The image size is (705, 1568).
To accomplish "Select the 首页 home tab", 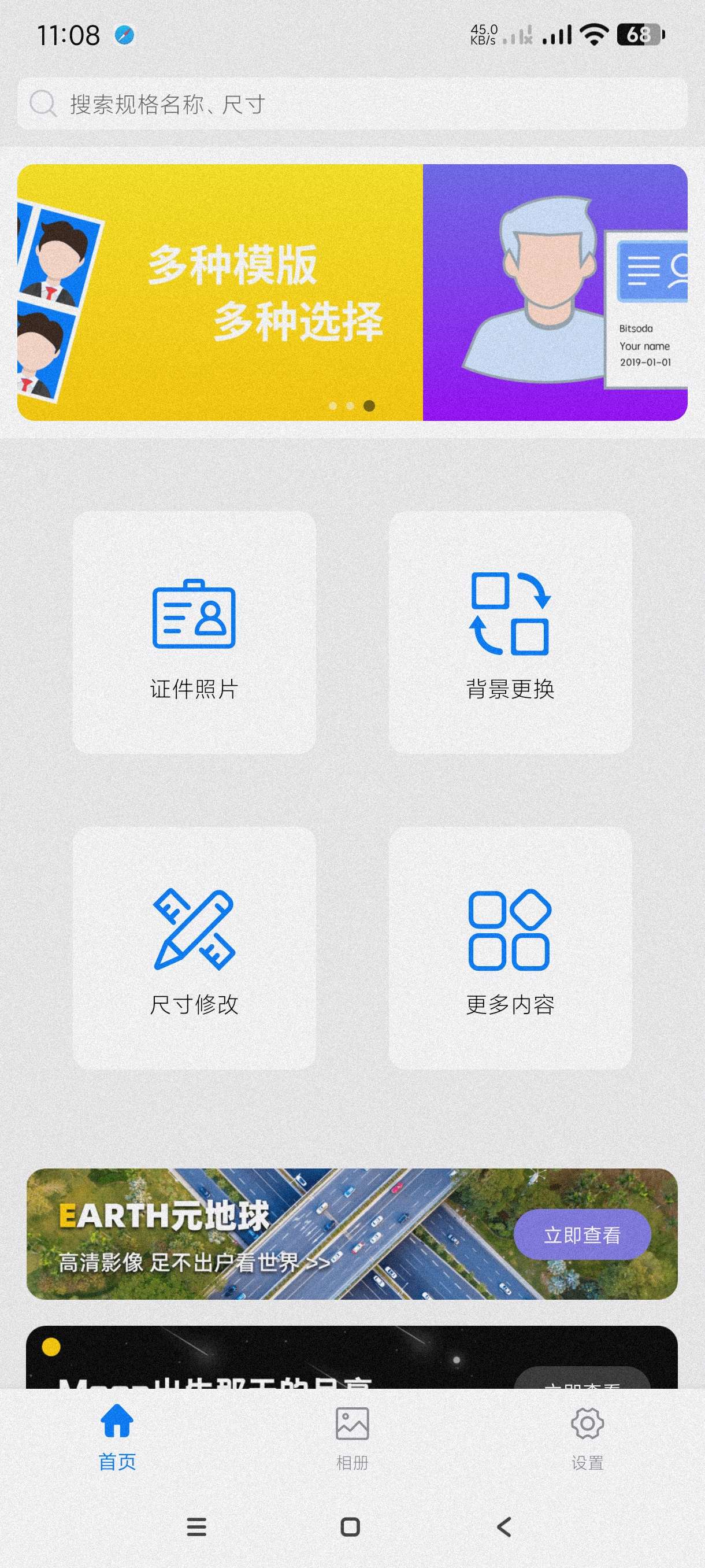I will (117, 1437).
